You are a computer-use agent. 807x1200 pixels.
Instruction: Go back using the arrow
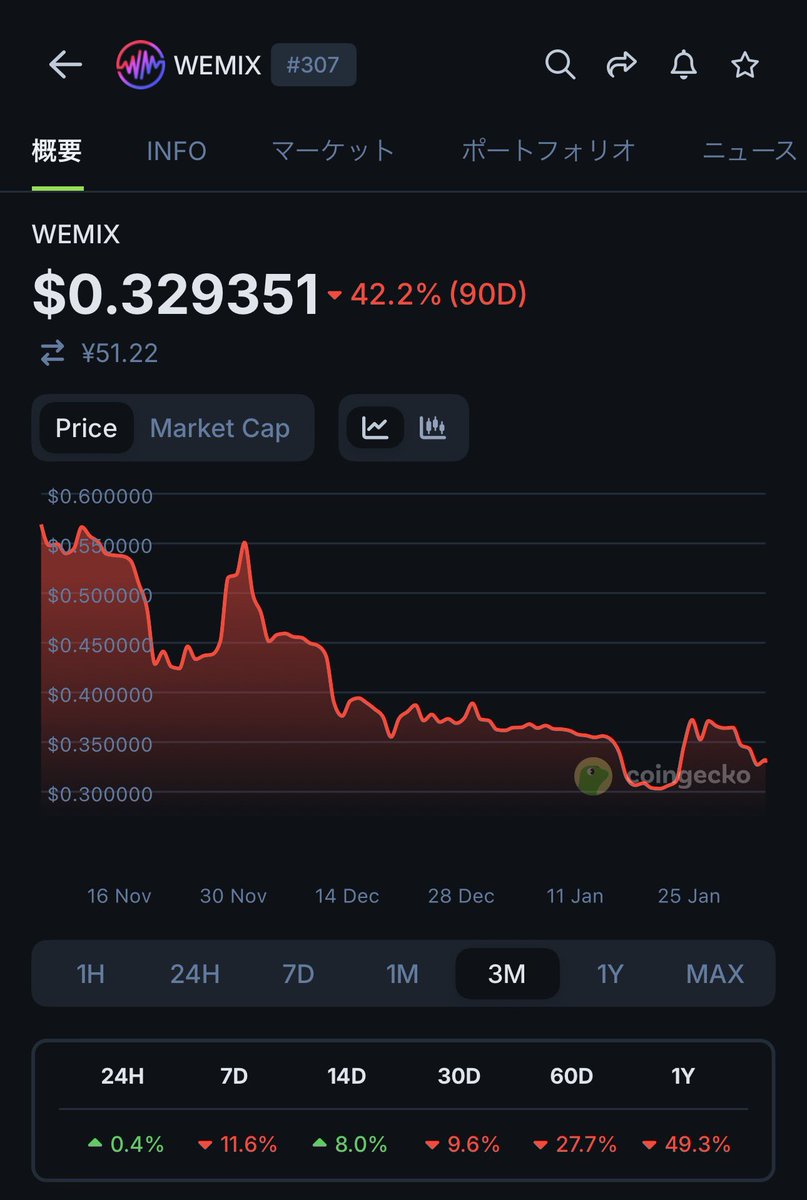click(65, 65)
